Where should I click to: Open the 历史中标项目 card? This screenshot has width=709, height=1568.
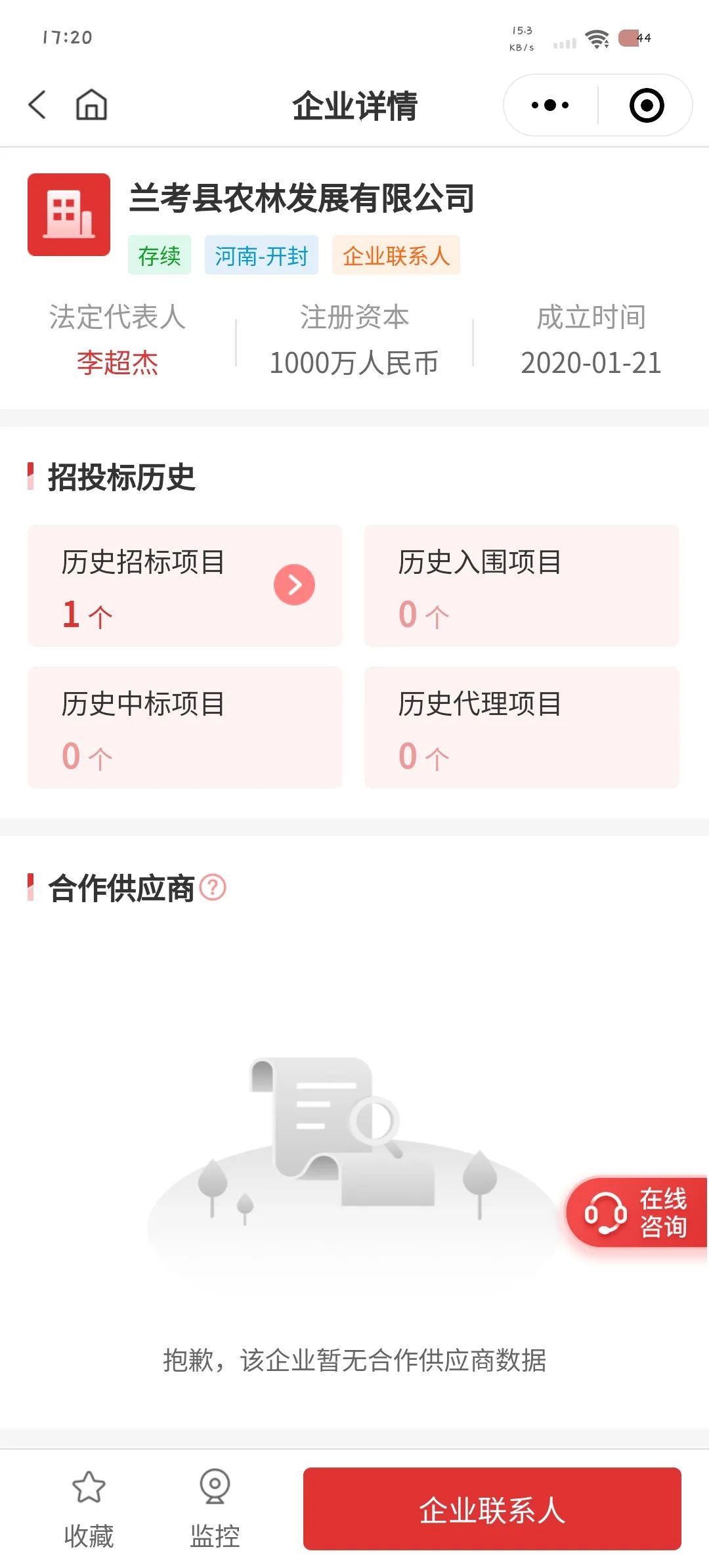point(185,728)
